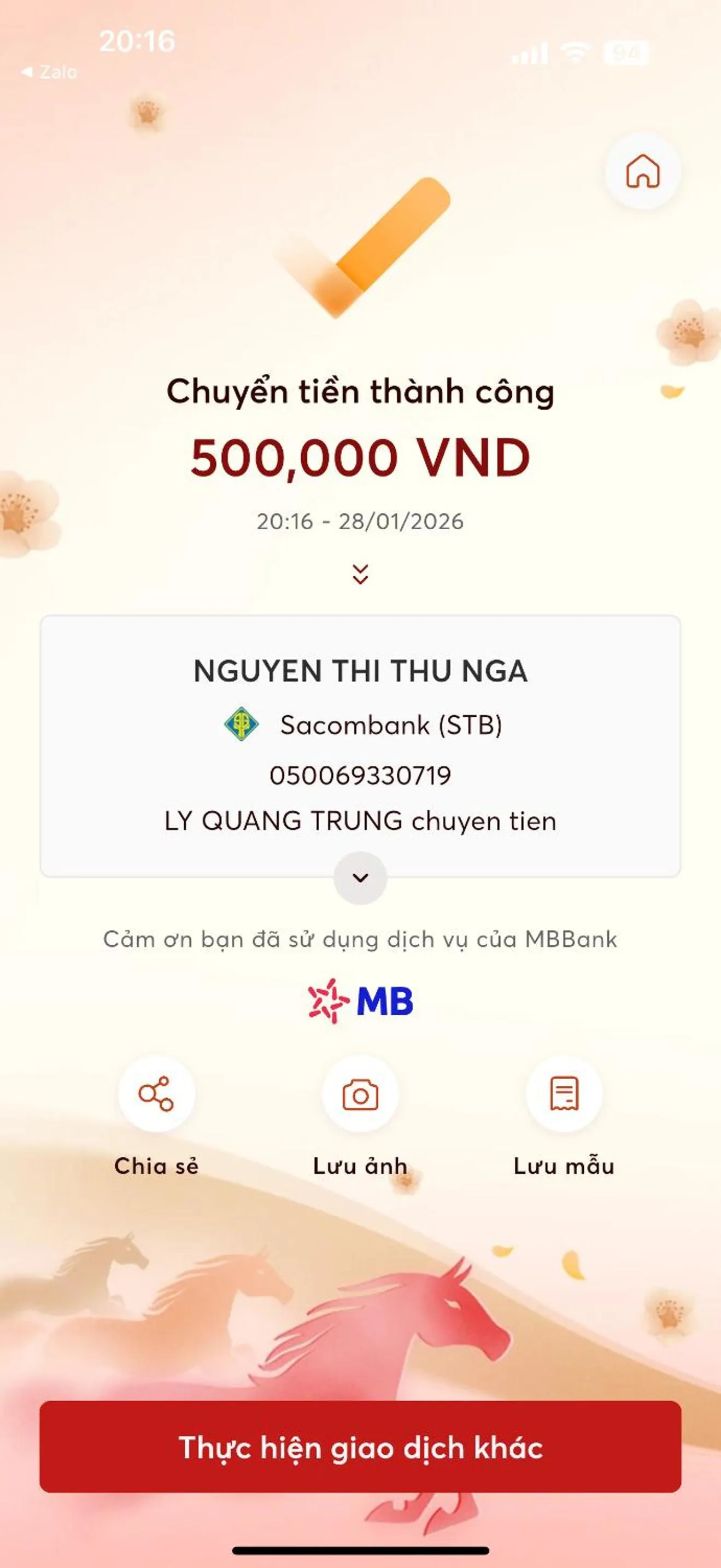Save receipt image with Lưu ảnh
The width and height of the screenshot is (721, 1568).
(360, 1094)
